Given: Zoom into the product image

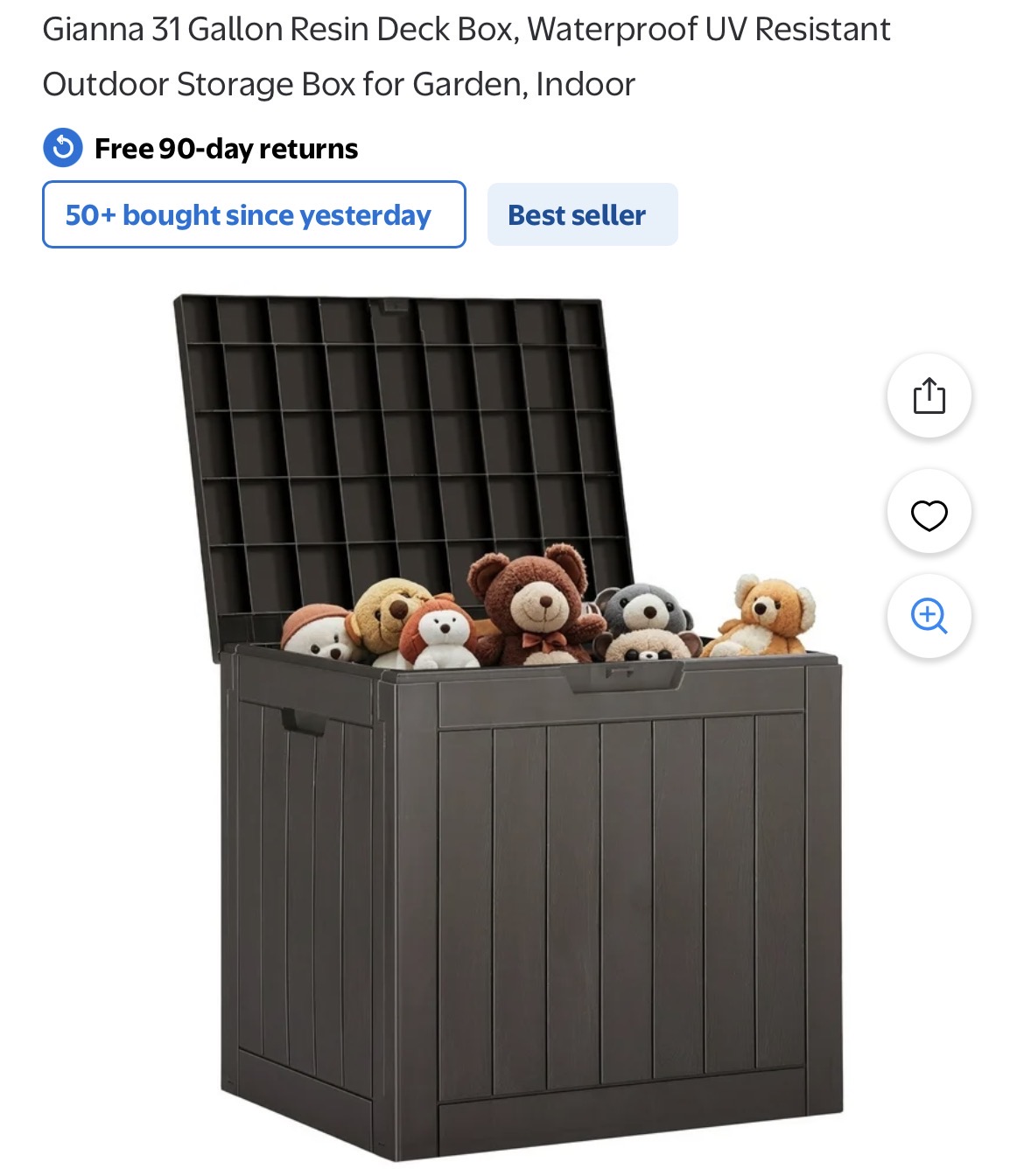Looking at the screenshot, I should tap(929, 616).
